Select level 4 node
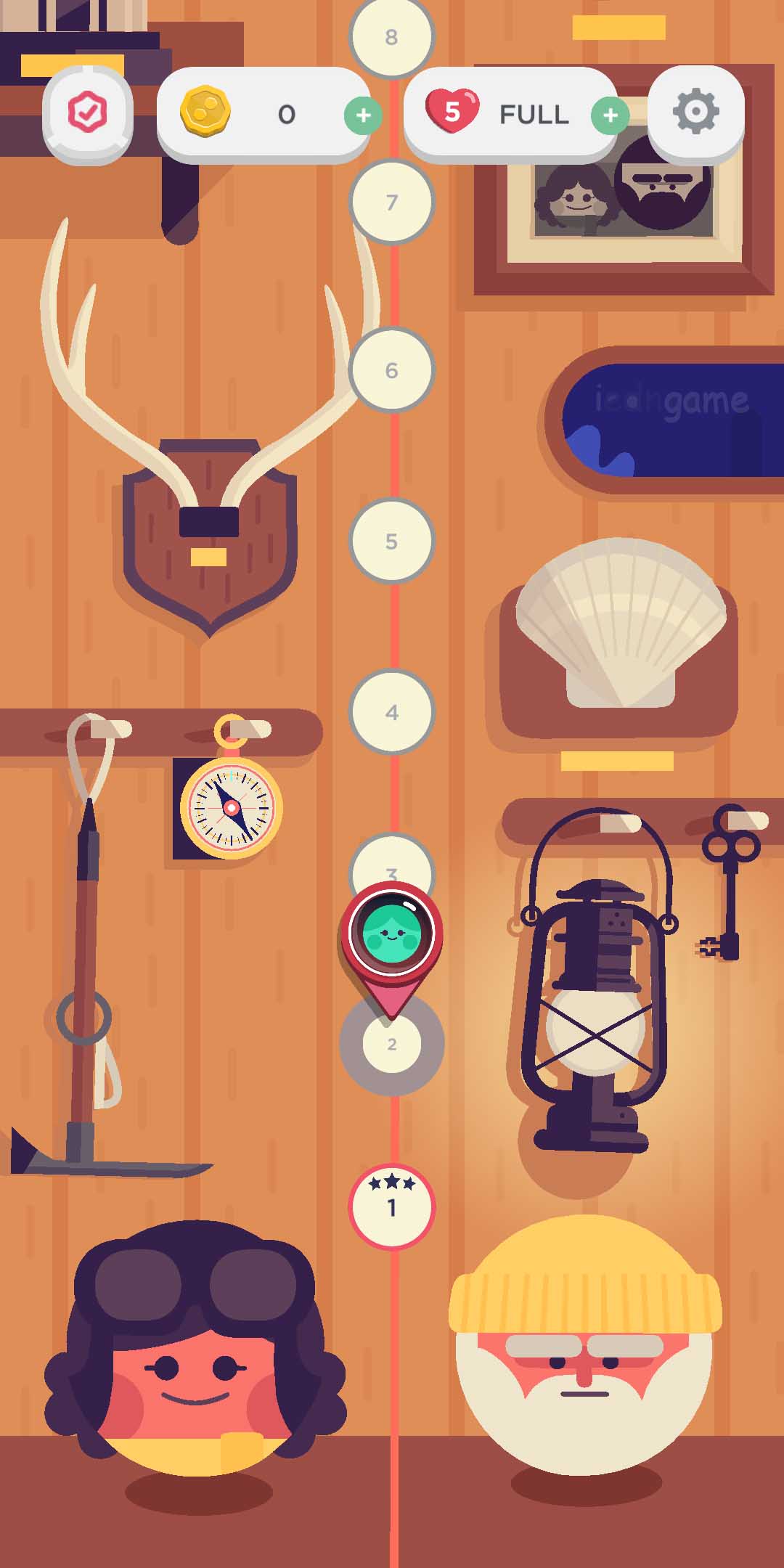Image resolution: width=784 pixels, height=1568 pixels. pos(392,712)
